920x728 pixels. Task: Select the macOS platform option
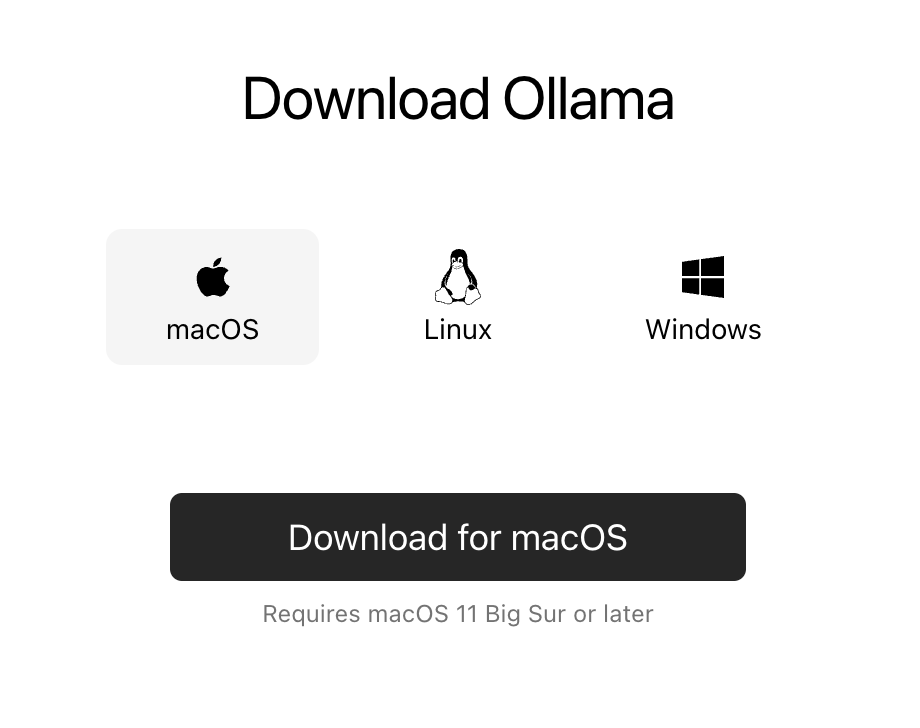click(x=212, y=297)
